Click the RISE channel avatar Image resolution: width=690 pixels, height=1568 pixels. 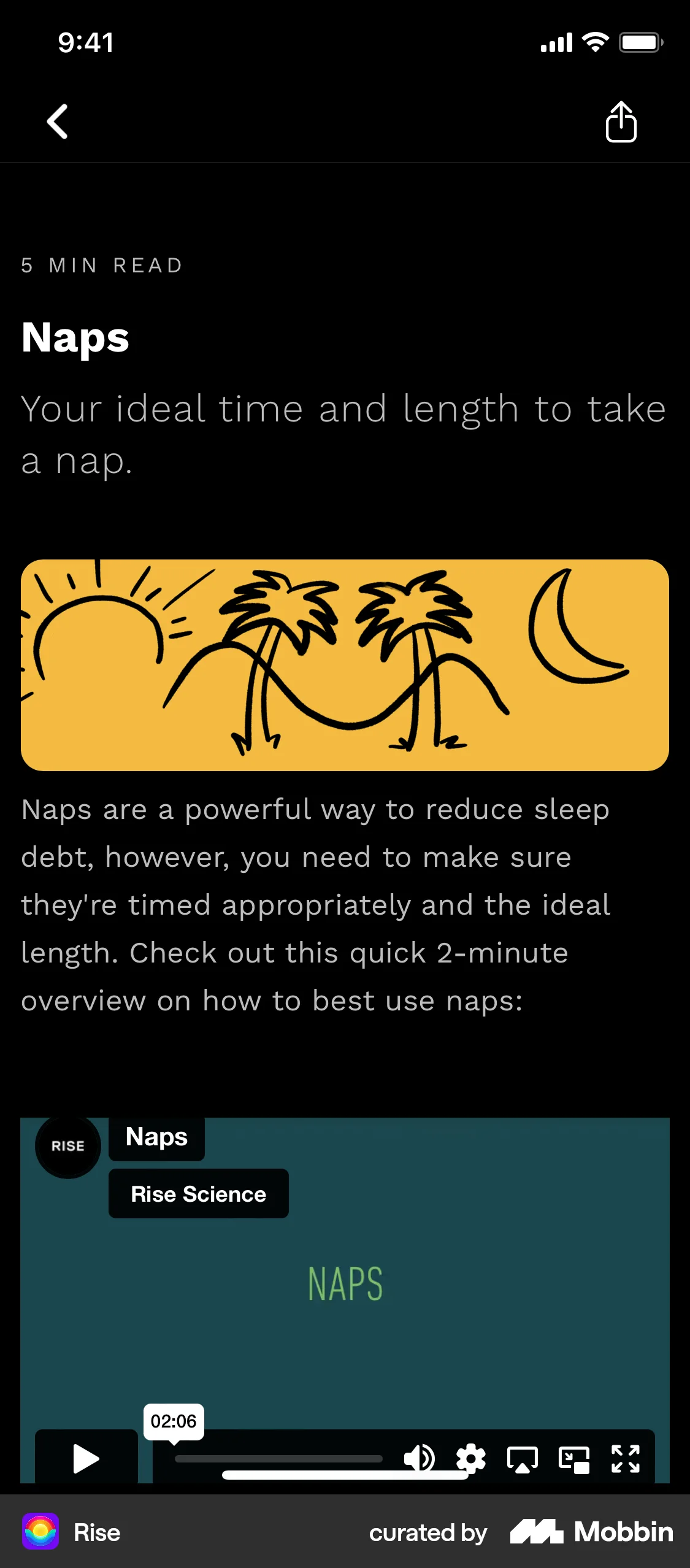[x=68, y=1145]
